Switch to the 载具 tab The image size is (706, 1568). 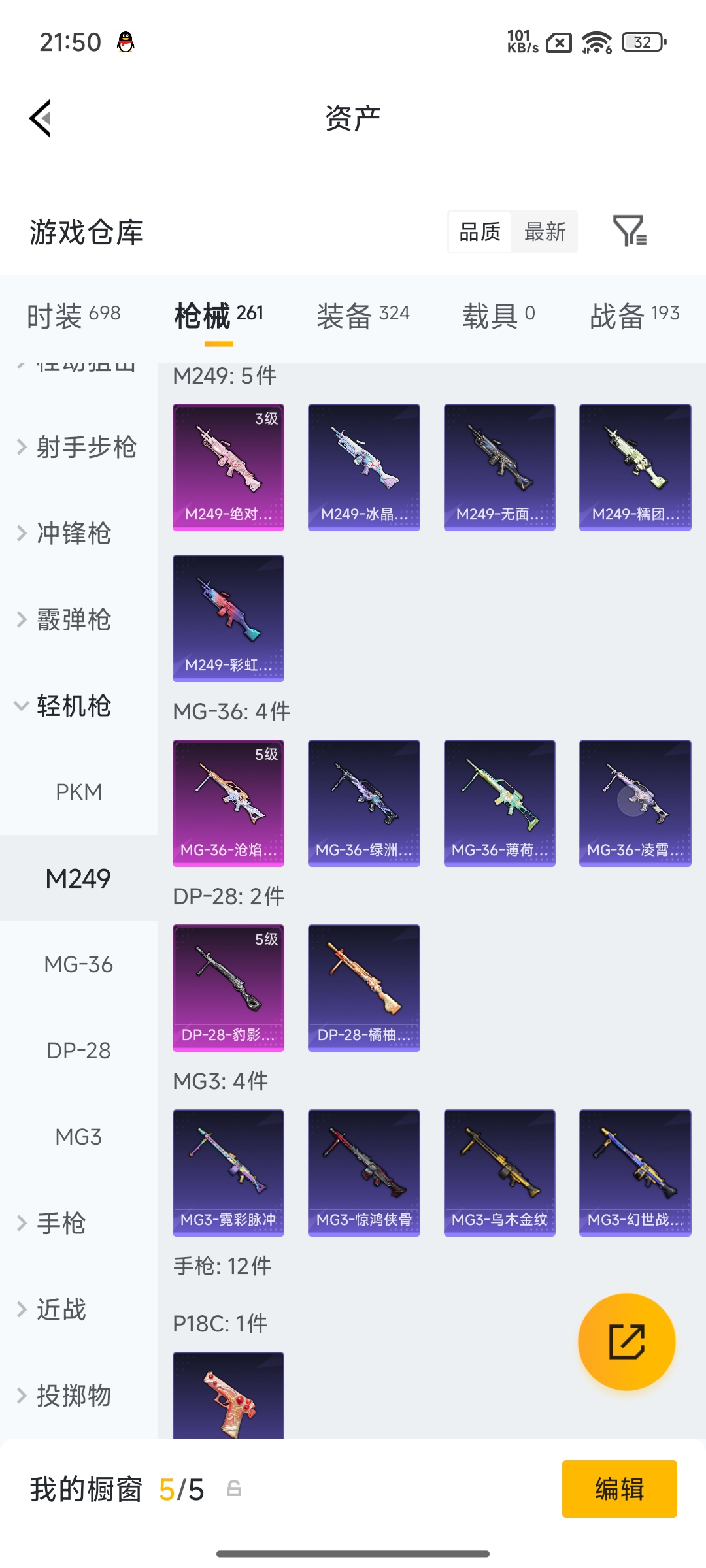coord(498,316)
